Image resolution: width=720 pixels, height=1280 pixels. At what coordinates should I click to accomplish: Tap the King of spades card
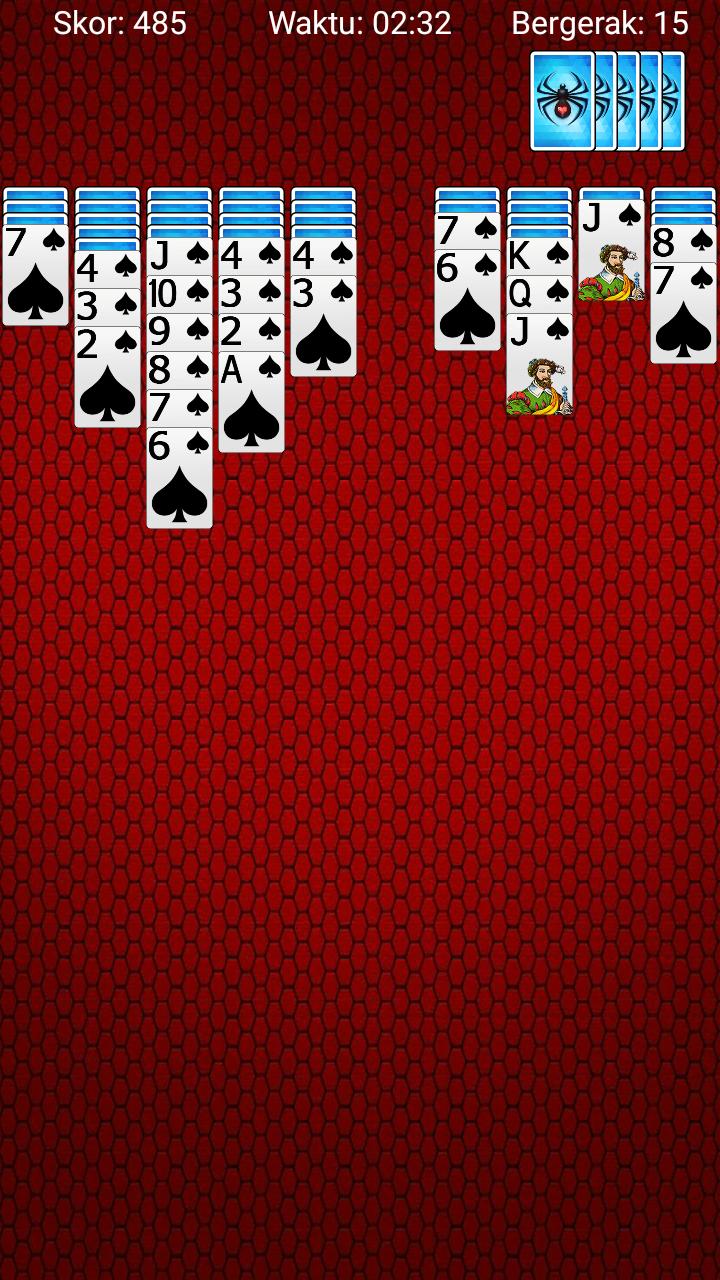[539, 256]
